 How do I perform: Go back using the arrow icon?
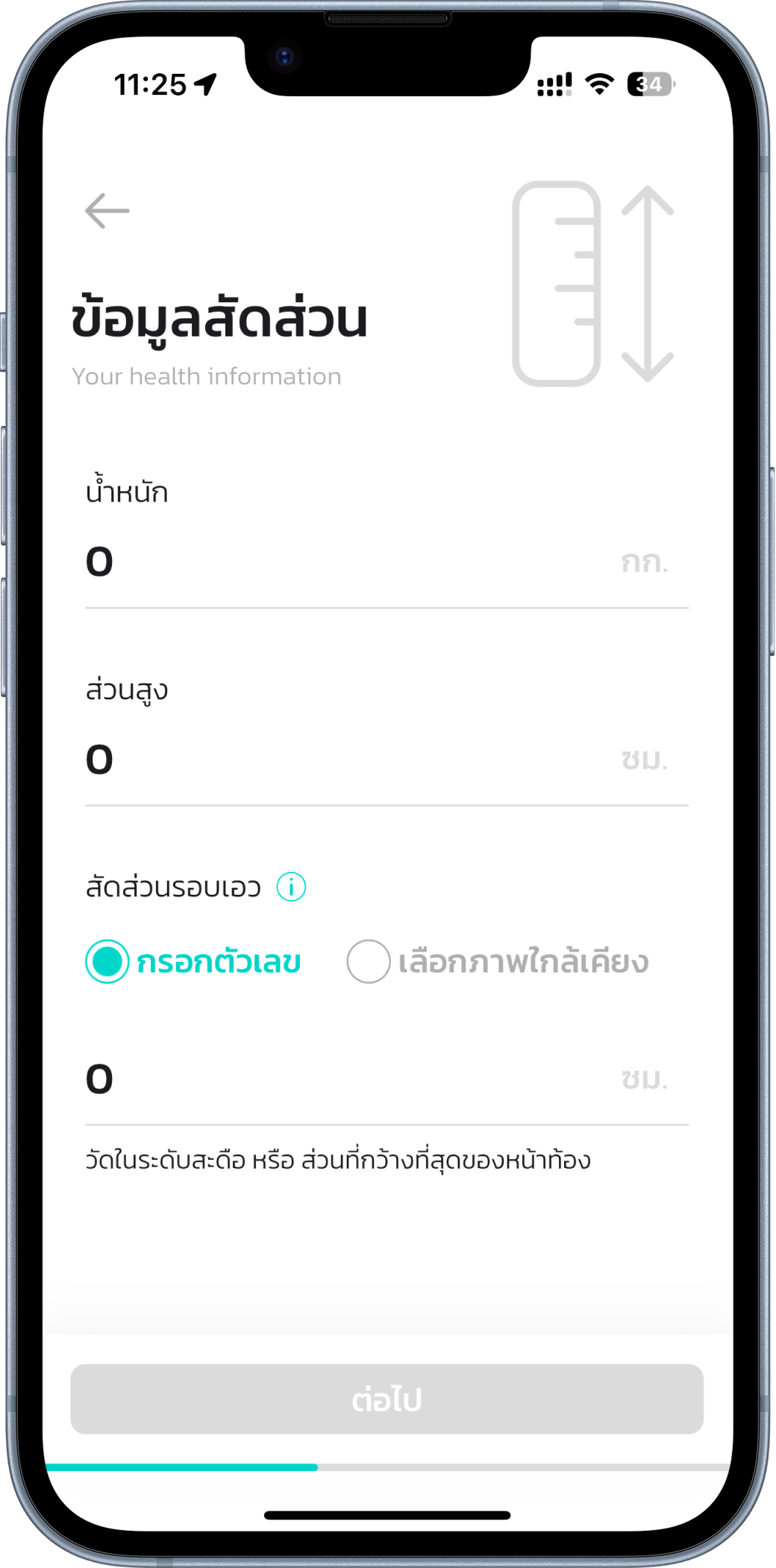click(x=107, y=211)
